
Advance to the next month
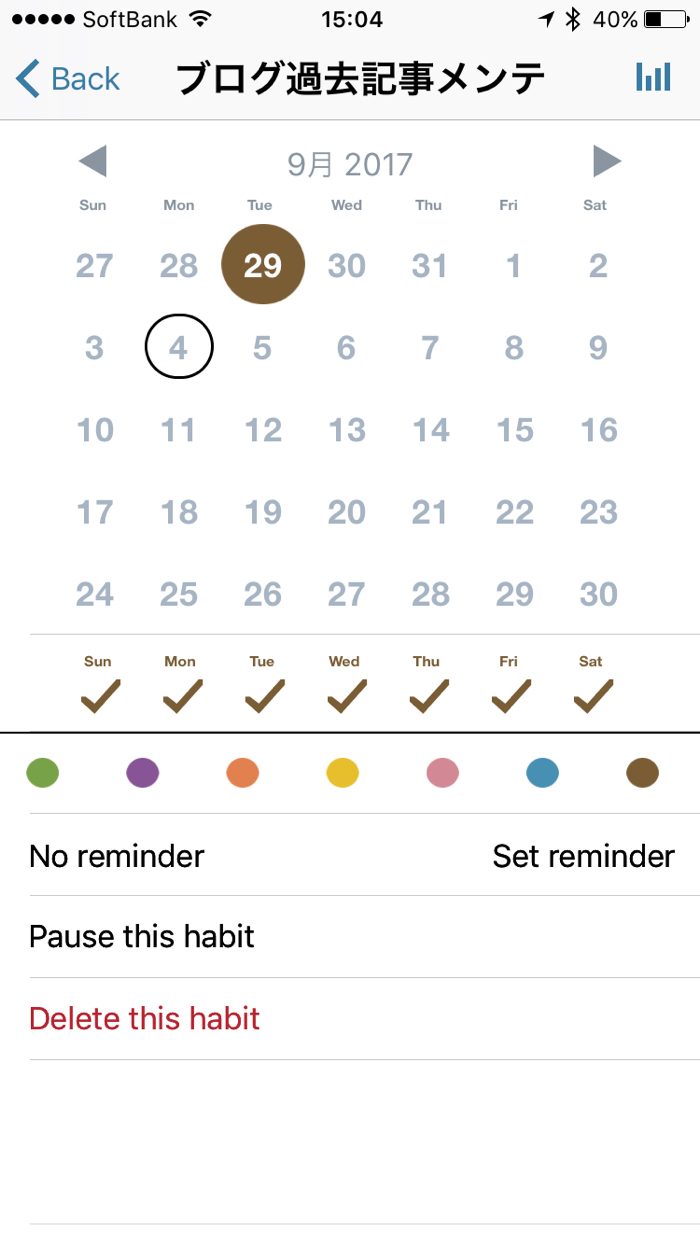pyautogui.click(x=606, y=161)
